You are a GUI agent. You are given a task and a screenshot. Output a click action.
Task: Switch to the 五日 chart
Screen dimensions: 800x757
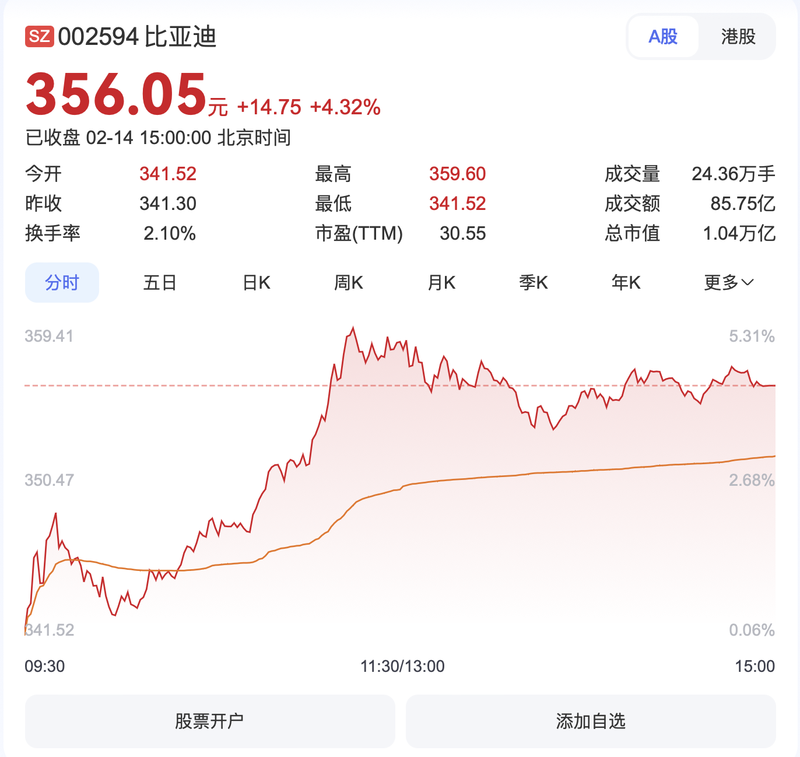(160, 282)
